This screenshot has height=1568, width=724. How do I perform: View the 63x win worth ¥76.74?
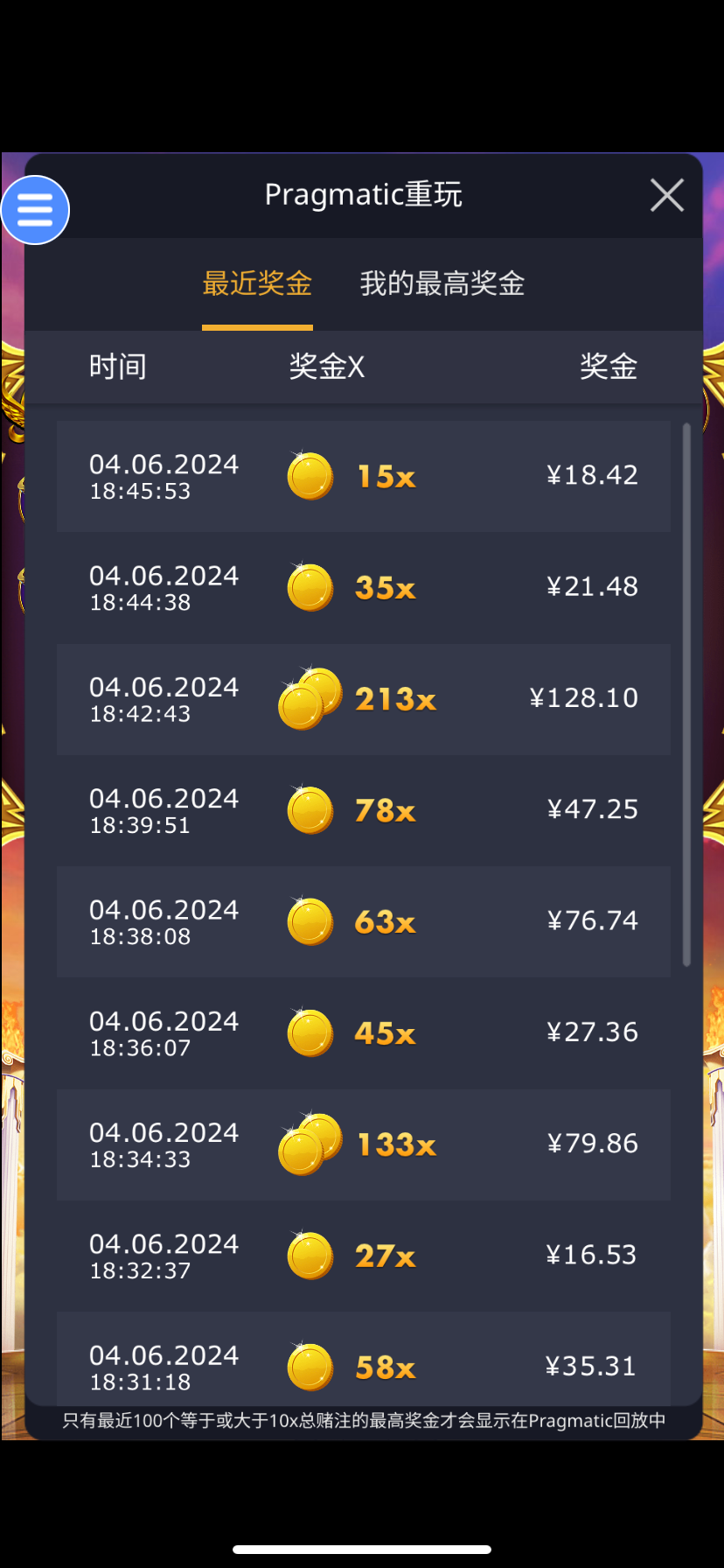point(363,920)
